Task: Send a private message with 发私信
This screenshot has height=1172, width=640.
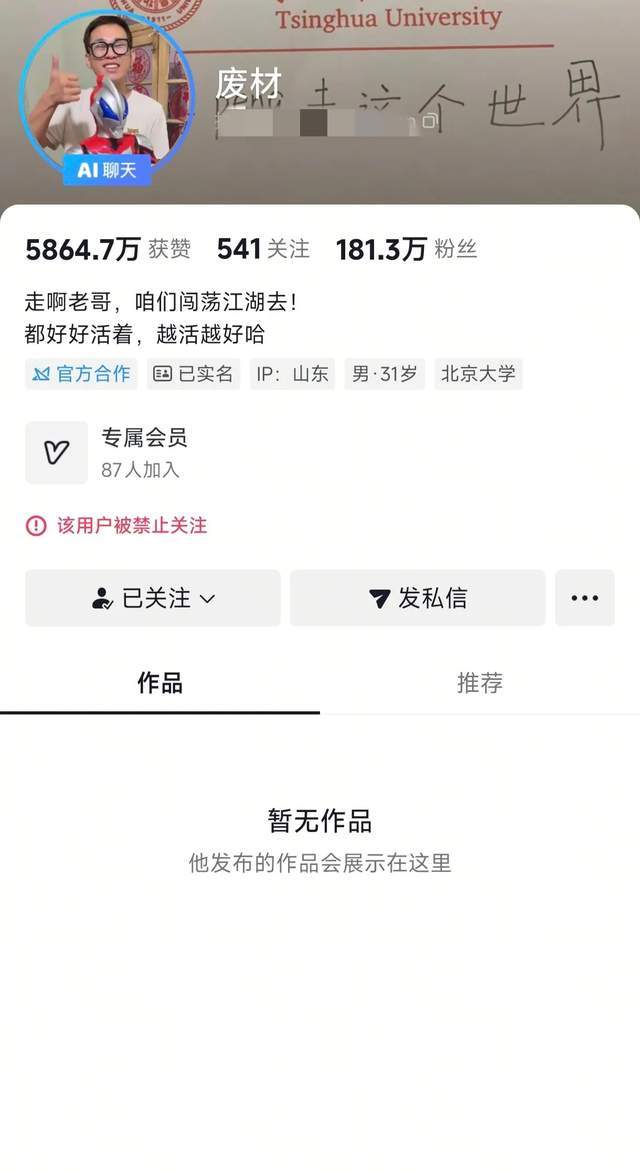Action: pos(418,598)
